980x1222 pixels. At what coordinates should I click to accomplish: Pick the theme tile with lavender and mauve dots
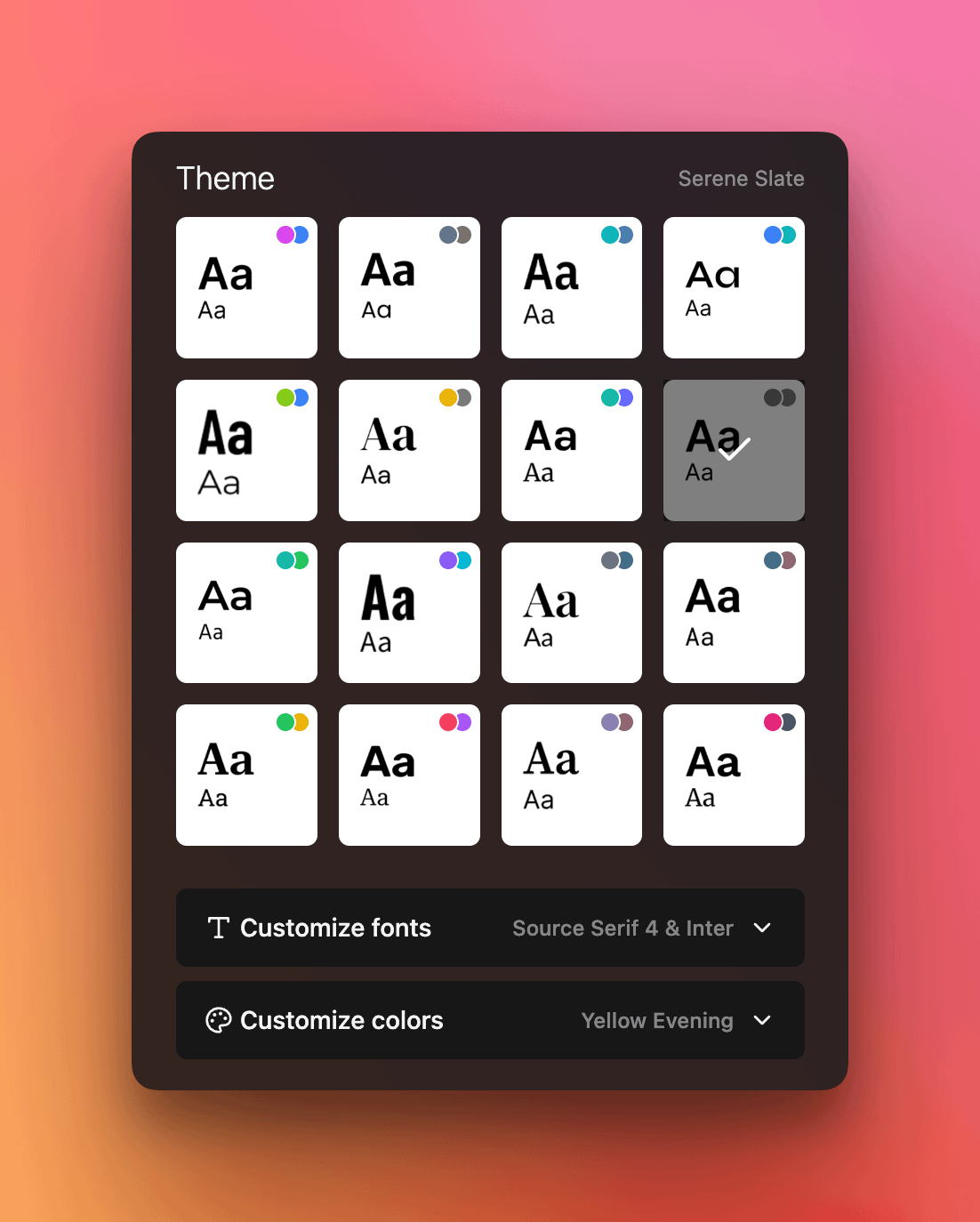click(x=571, y=775)
